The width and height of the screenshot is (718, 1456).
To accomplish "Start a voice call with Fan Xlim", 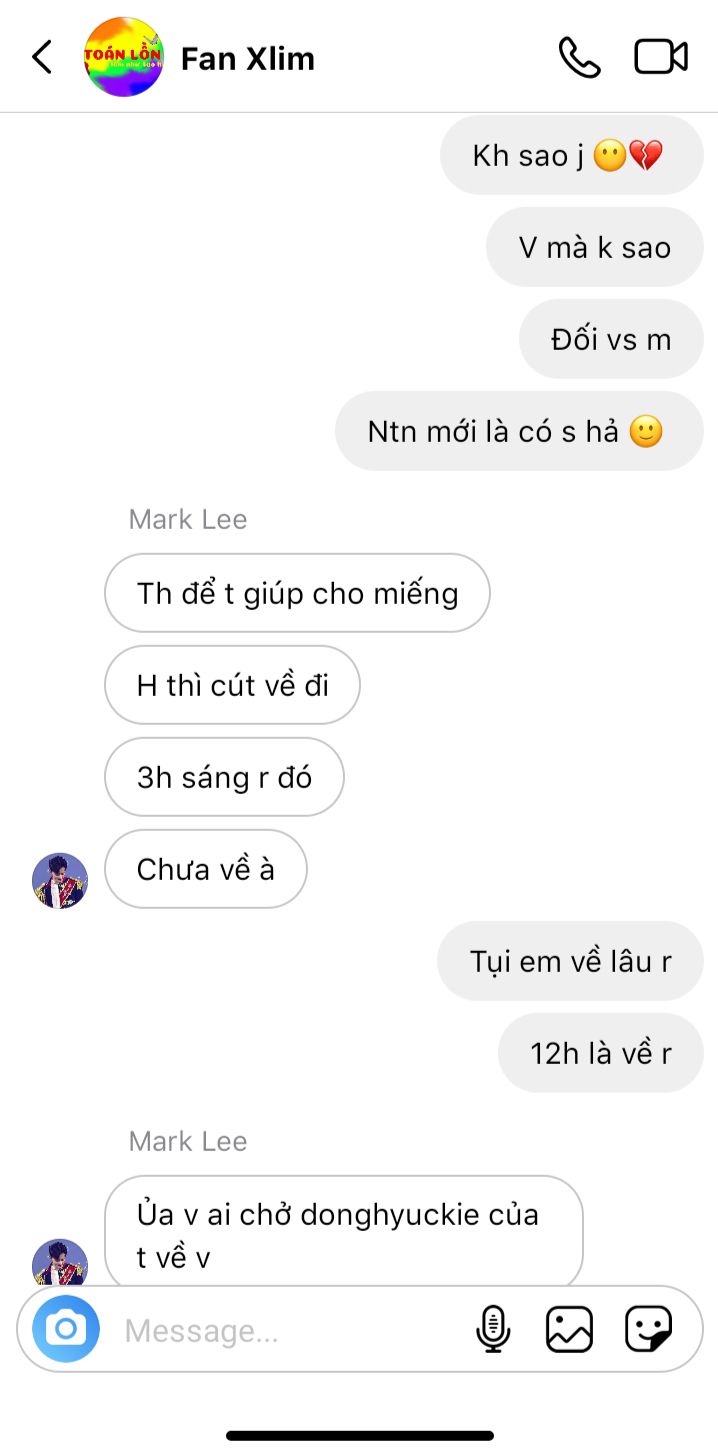I will coord(579,58).
